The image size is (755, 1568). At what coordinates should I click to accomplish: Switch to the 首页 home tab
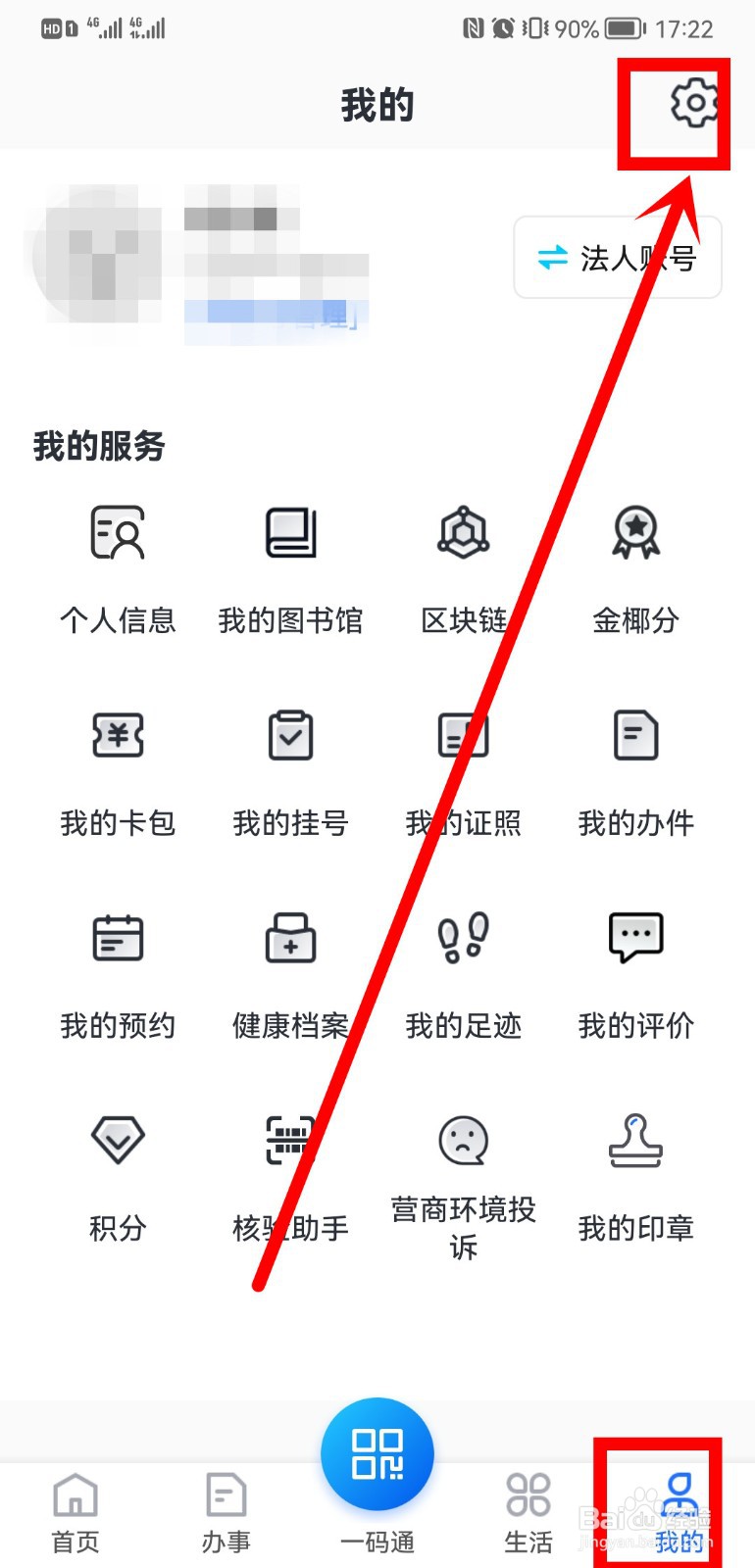[75, 1509]
